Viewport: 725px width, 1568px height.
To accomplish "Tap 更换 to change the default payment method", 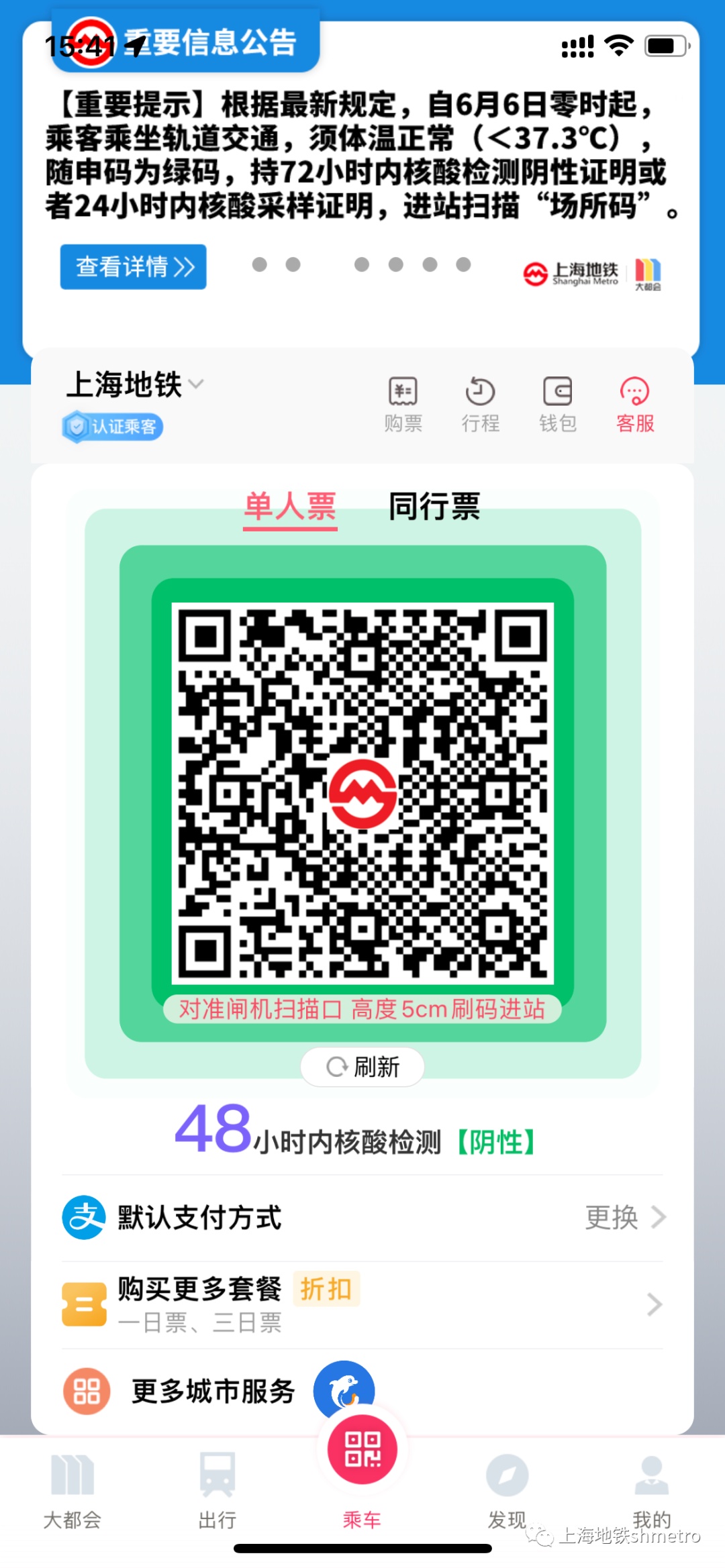I will 624,1217.
